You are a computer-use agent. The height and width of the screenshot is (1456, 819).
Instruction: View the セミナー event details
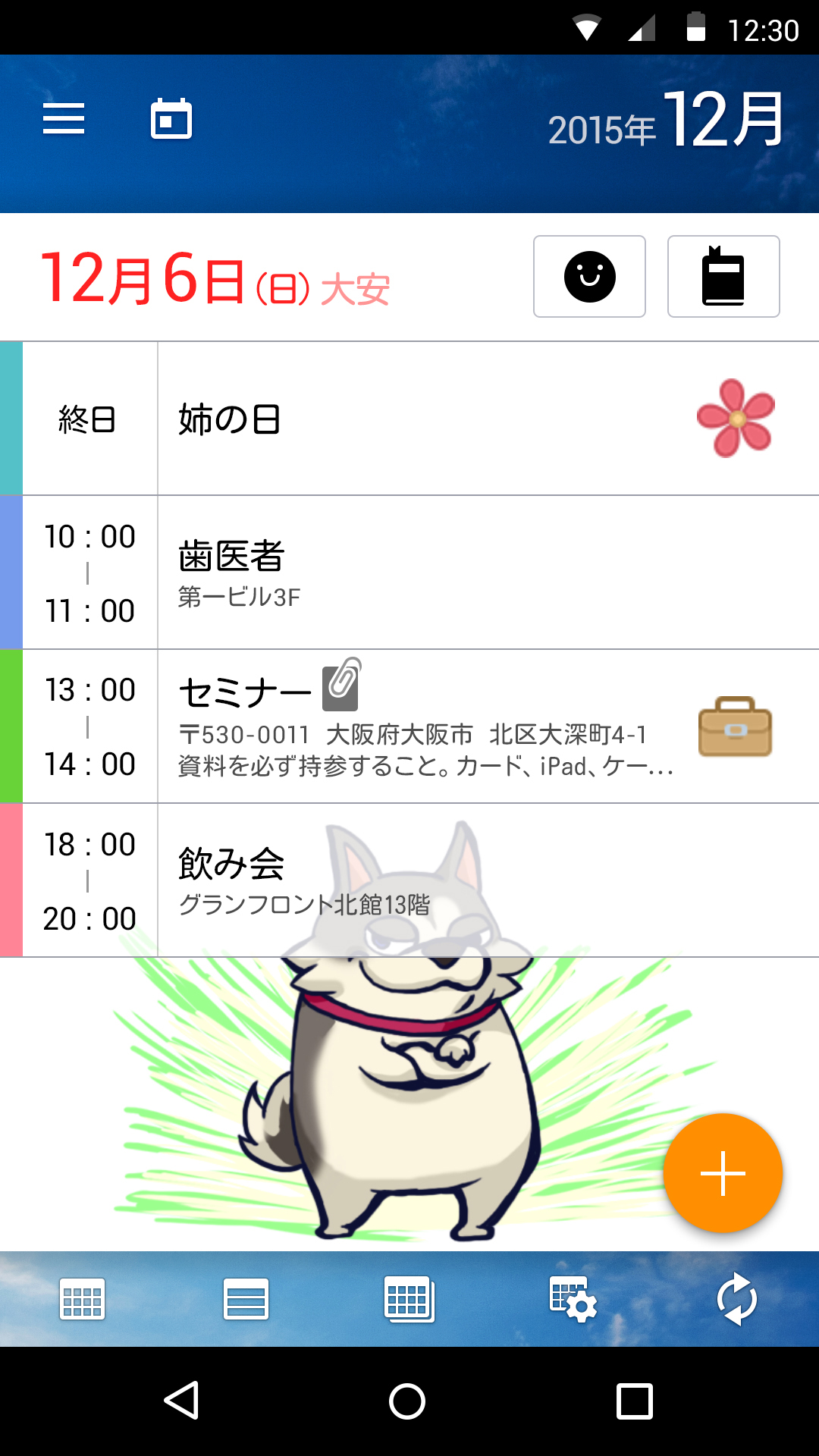coord(409,726)
